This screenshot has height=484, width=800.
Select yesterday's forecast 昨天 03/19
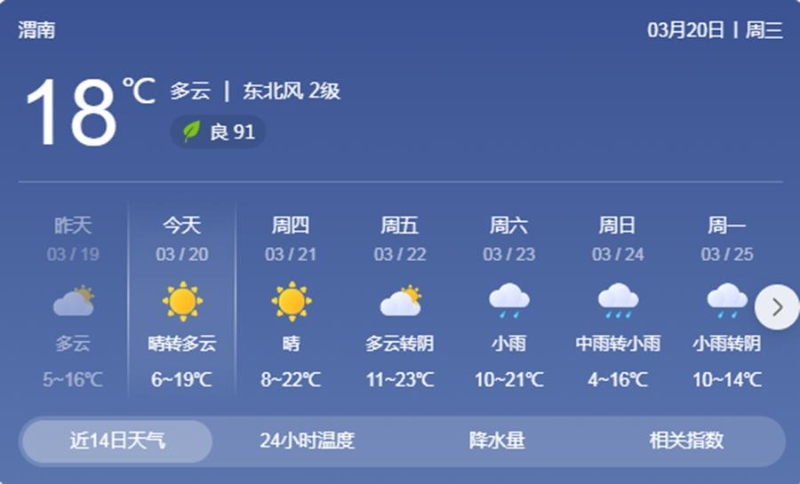pyautogui.click(x=73, y=300)
